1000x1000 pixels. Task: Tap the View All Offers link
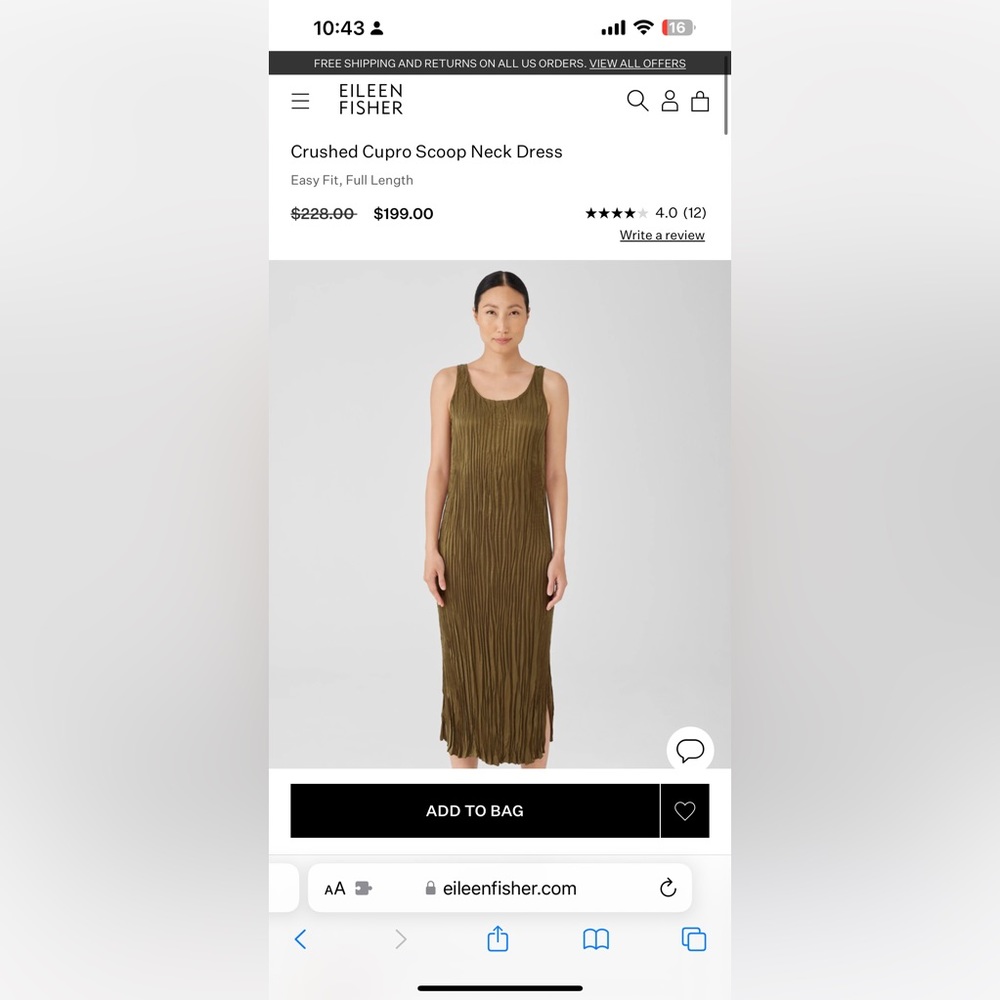pyautogui.click(x=637, y=63)
